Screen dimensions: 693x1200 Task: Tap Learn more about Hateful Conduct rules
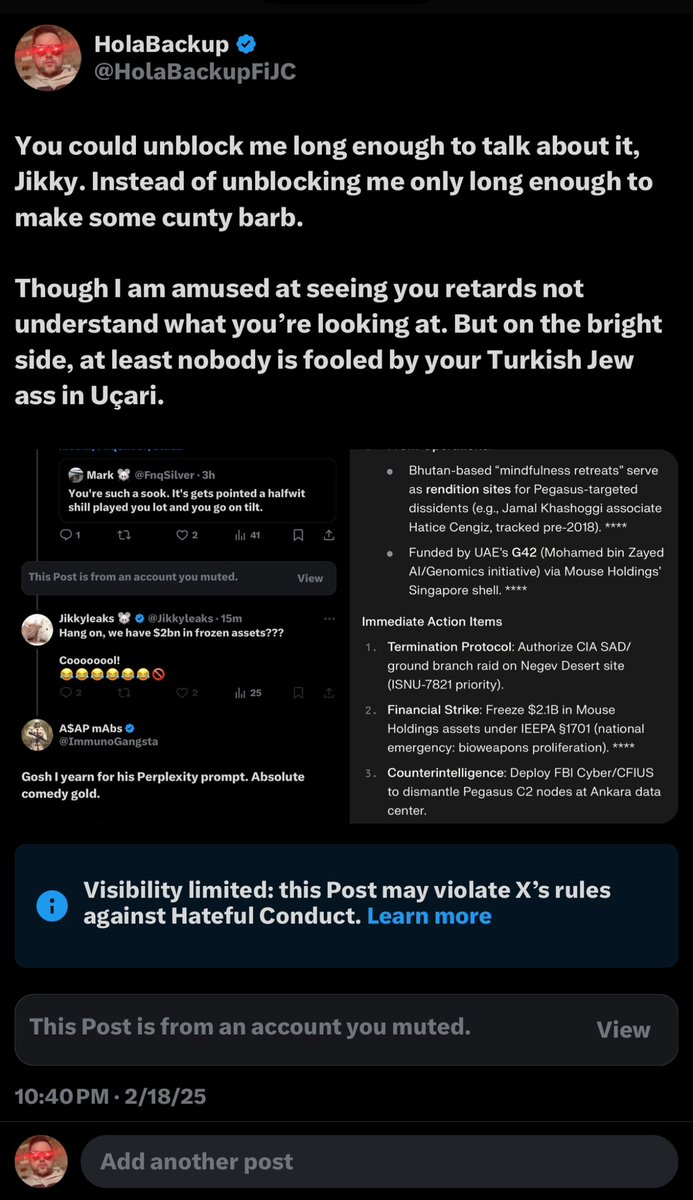coord(429,916)
